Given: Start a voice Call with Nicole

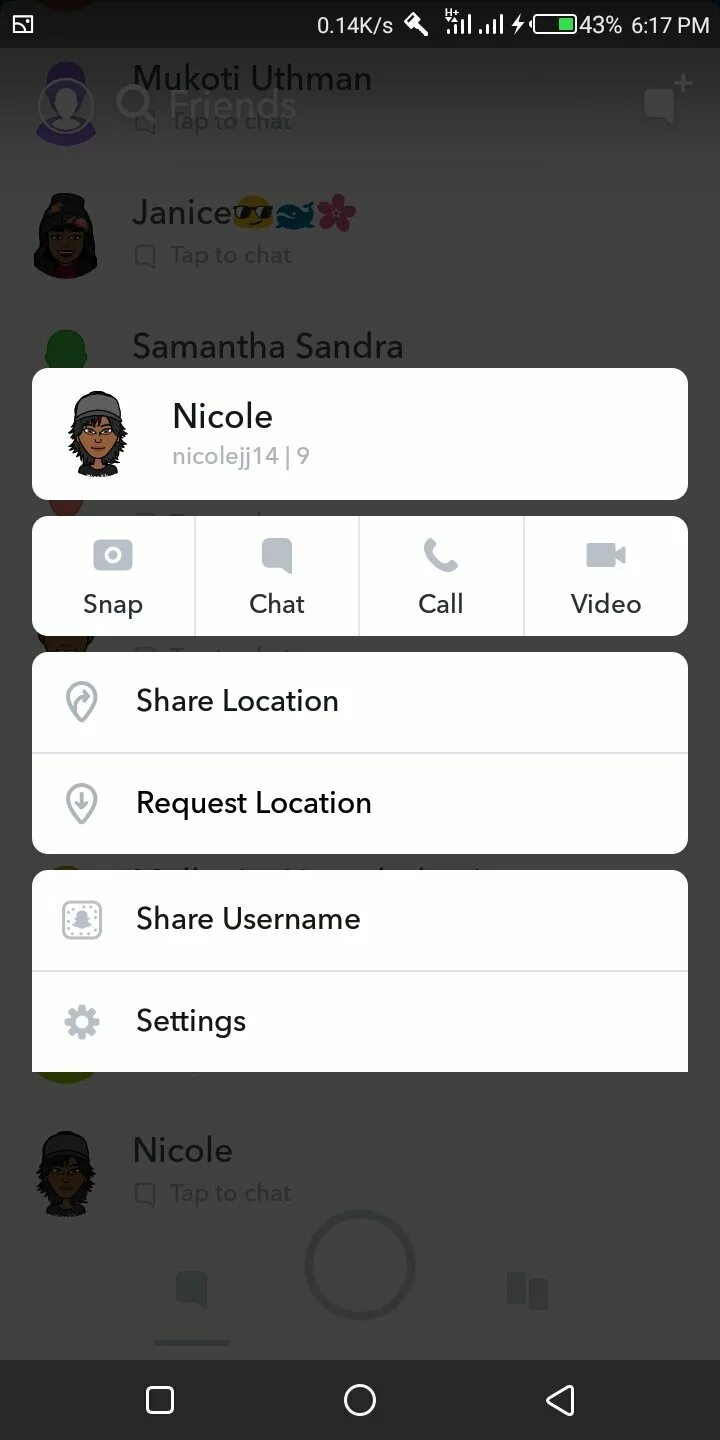Looking at the screenshot, I should tap(441, 577).
